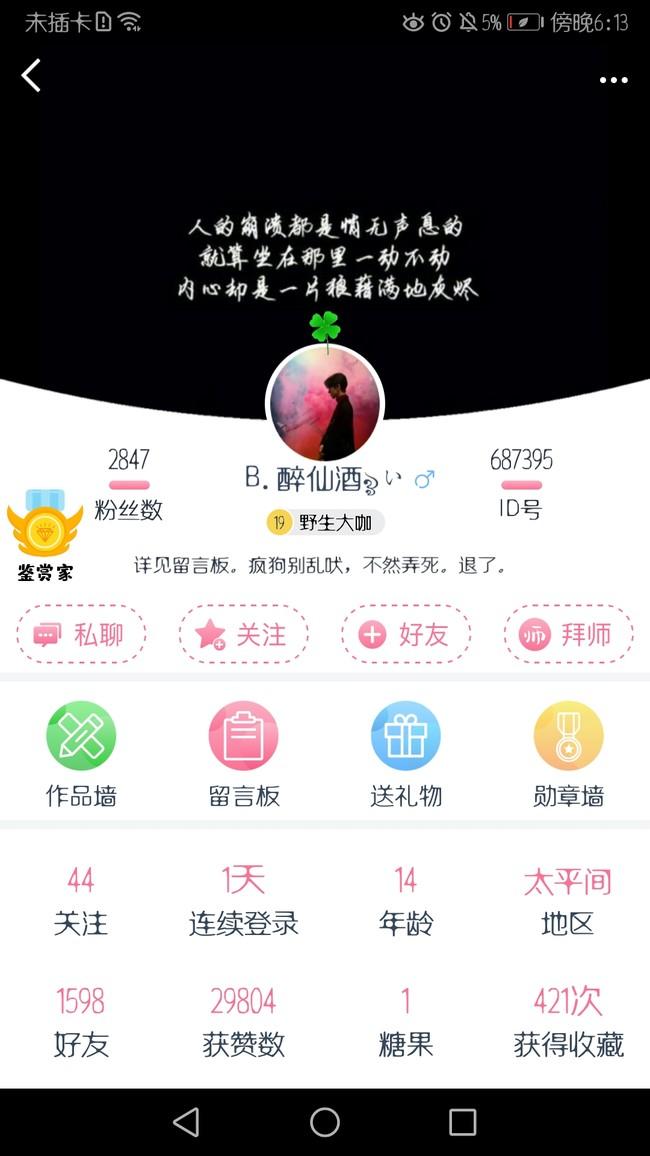This screenshot has height=1156, width=650.
Task: Open recent apps from navigation bar
Action: (x=462, y=1122)
